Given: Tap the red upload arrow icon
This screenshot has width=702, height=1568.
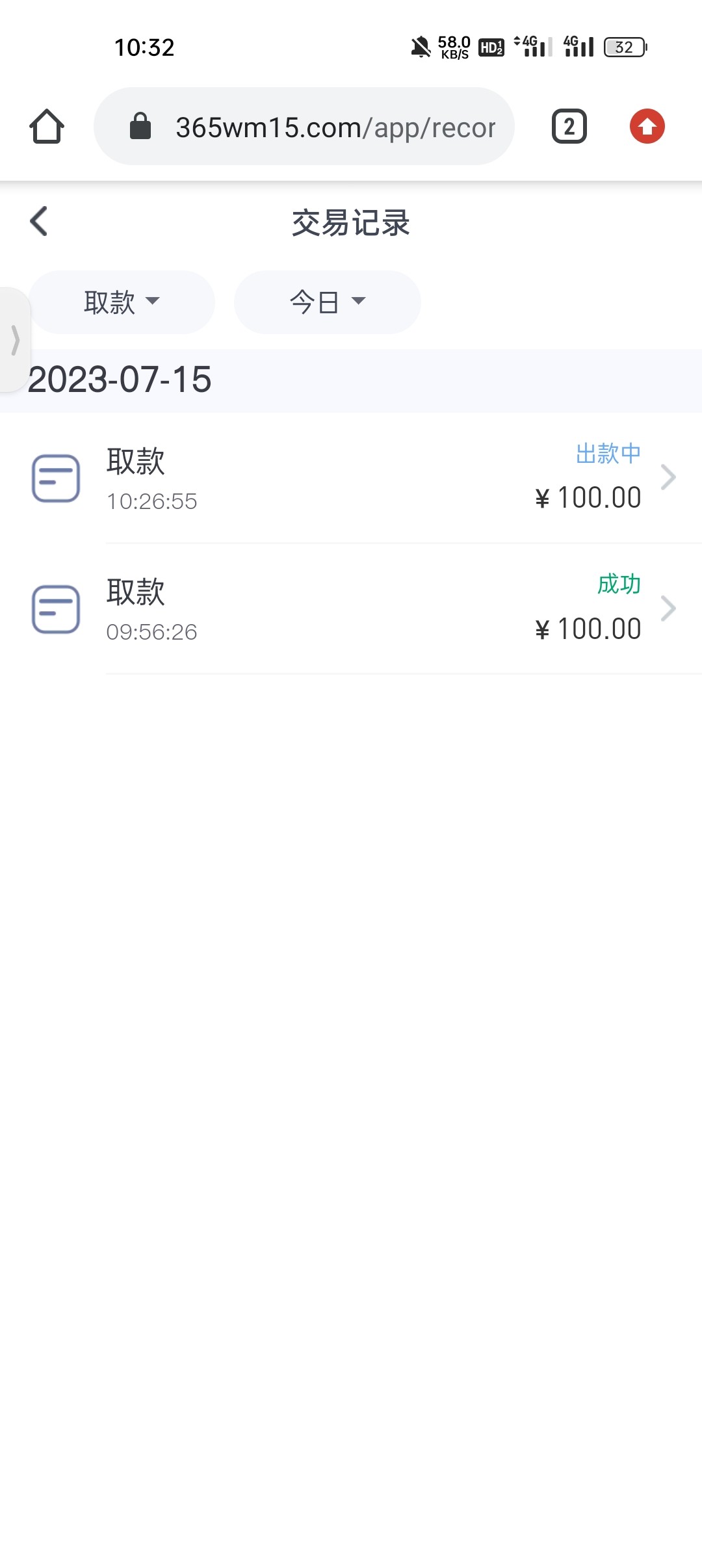Looking at the screenshot, I should click(647, 126).
